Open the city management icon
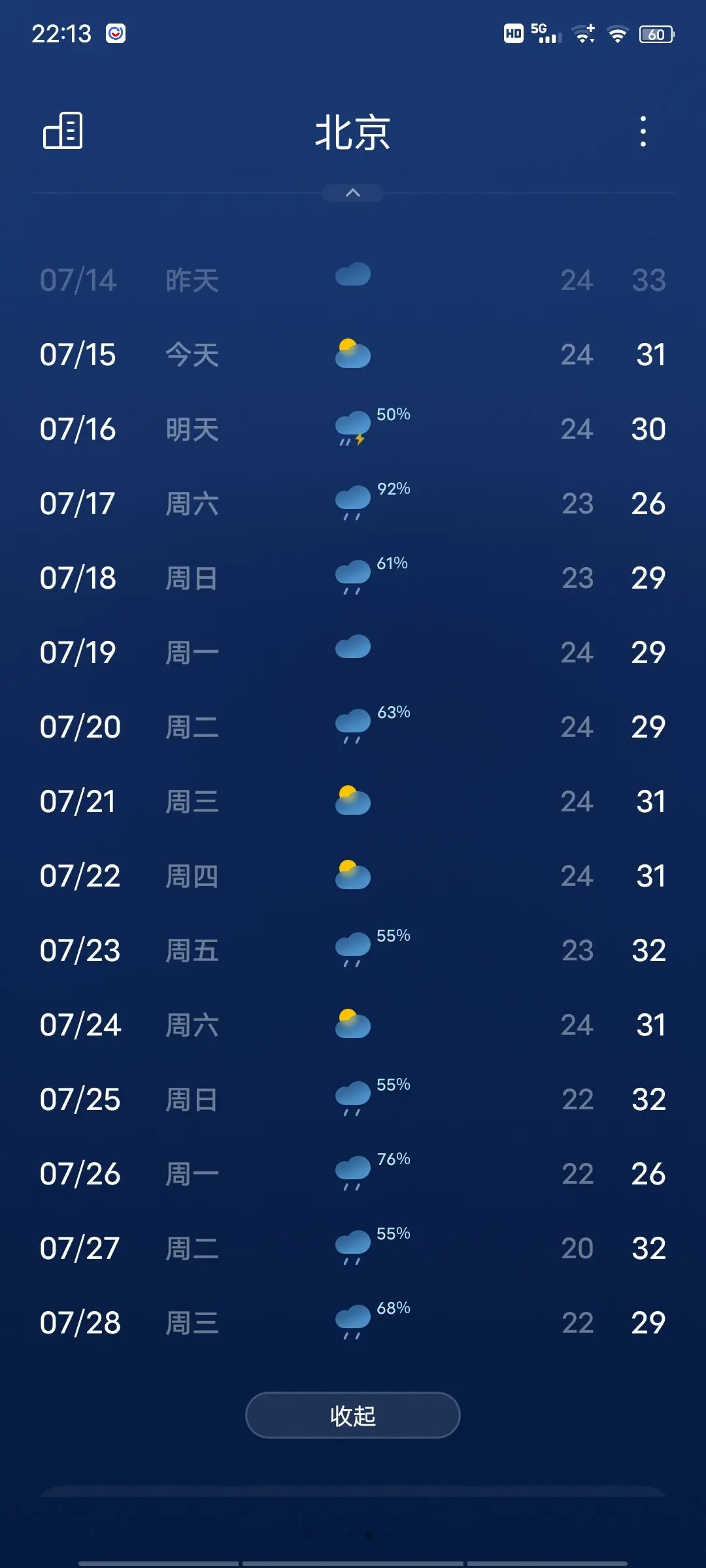 [x=63, y=131]
